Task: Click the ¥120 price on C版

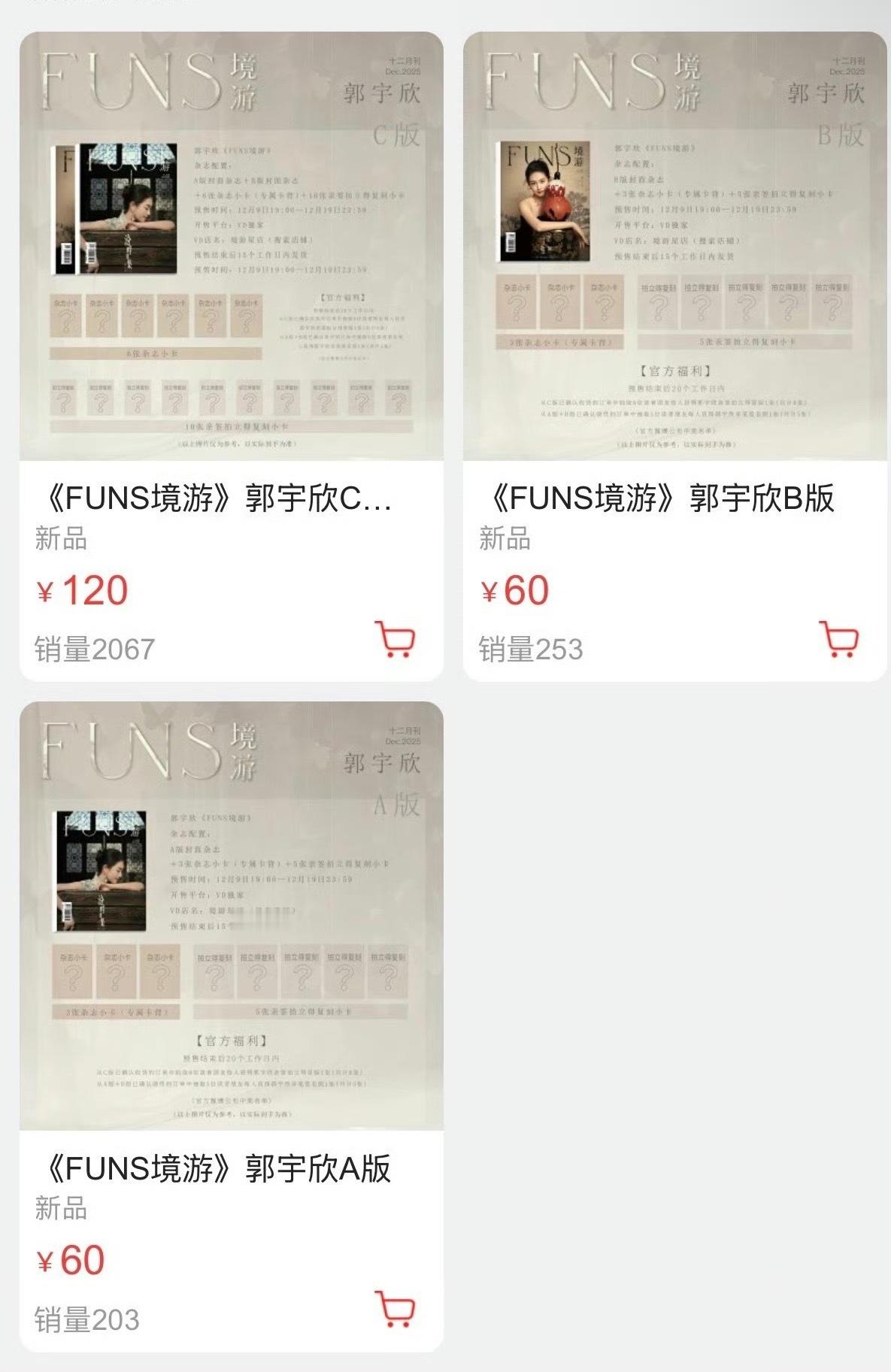Action: [83, 592]
